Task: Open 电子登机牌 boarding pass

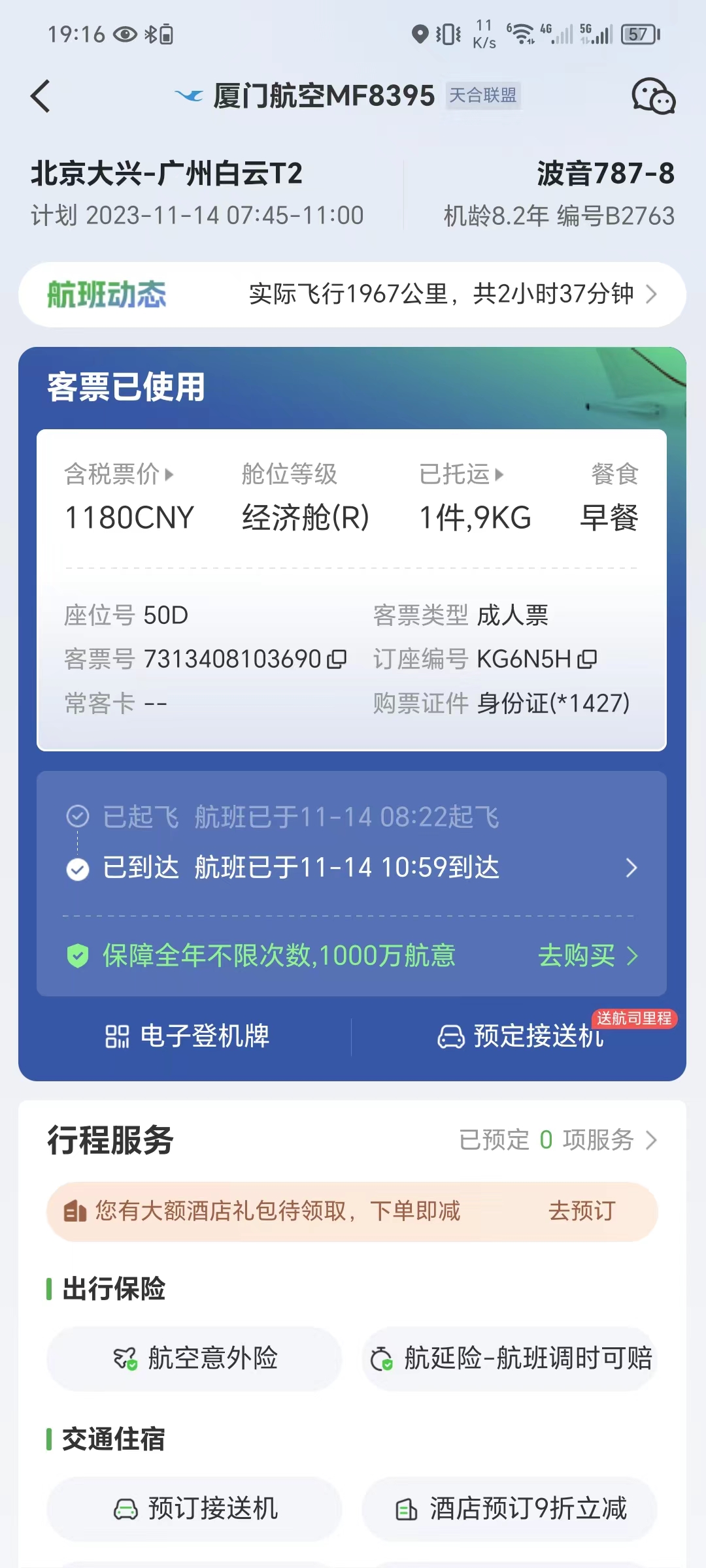Action: [188, 1036]
